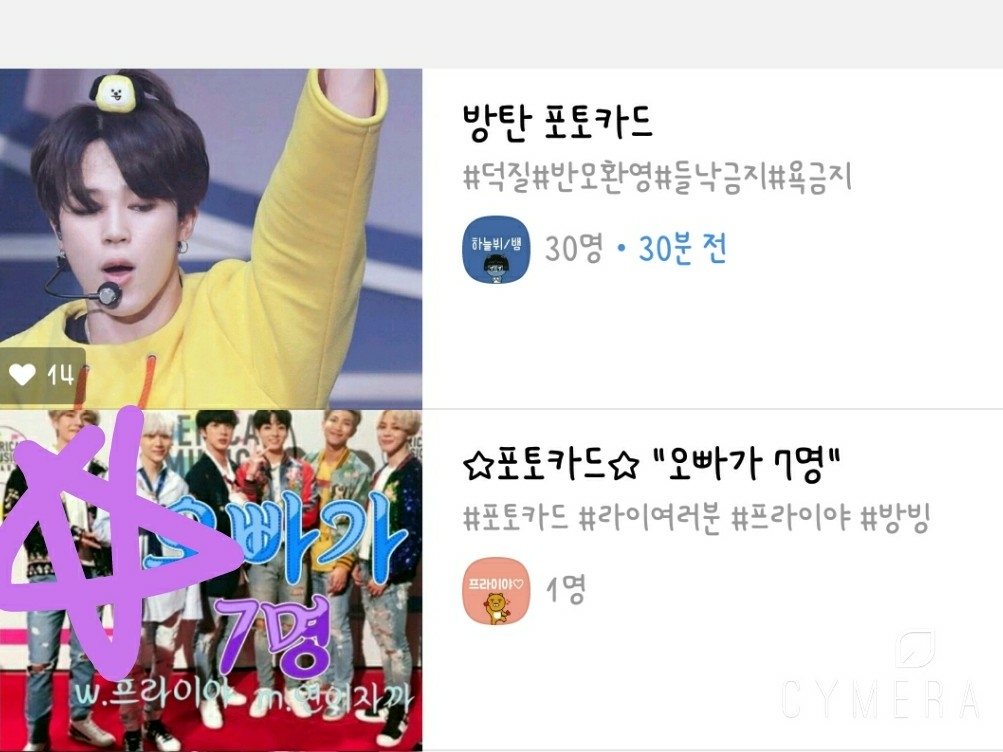Tap the group photo cover of 오빠가 7명 room

pyautogui.click(x=211, y=580)
